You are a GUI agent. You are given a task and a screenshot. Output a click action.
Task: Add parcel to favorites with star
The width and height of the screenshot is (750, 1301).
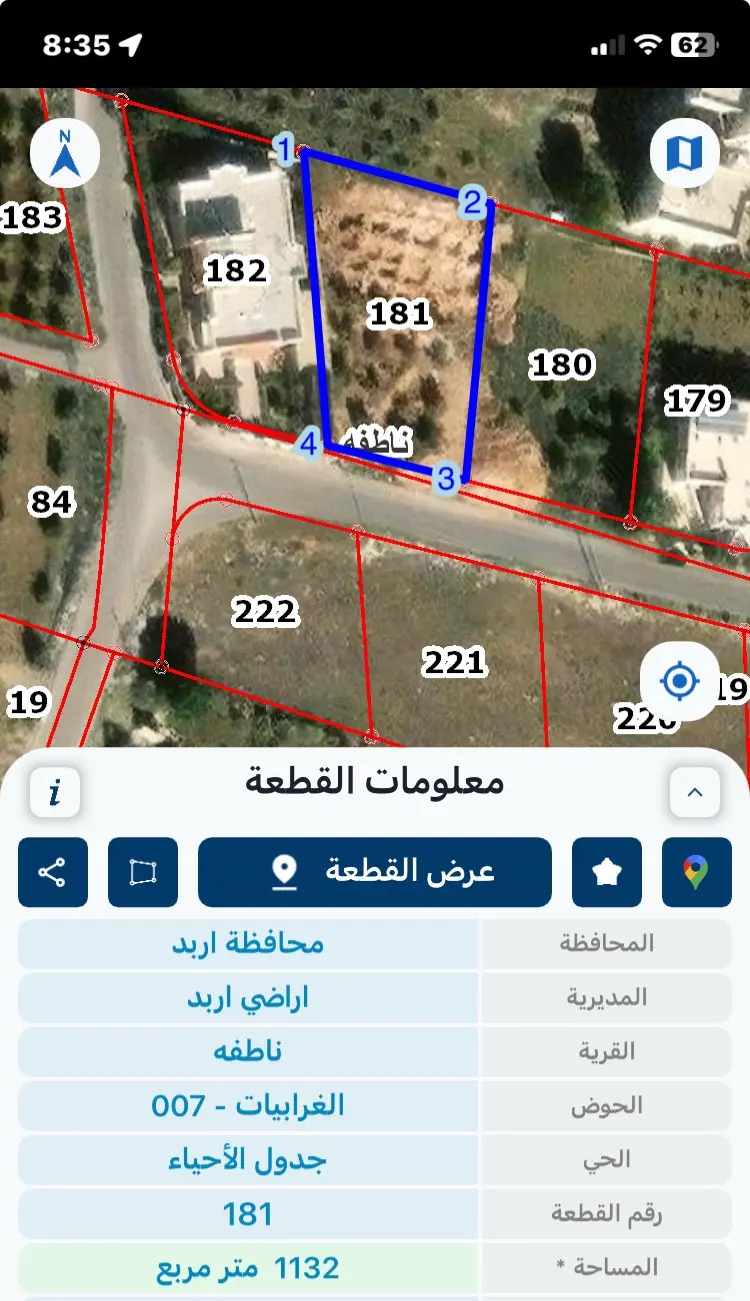pos(607,872)
